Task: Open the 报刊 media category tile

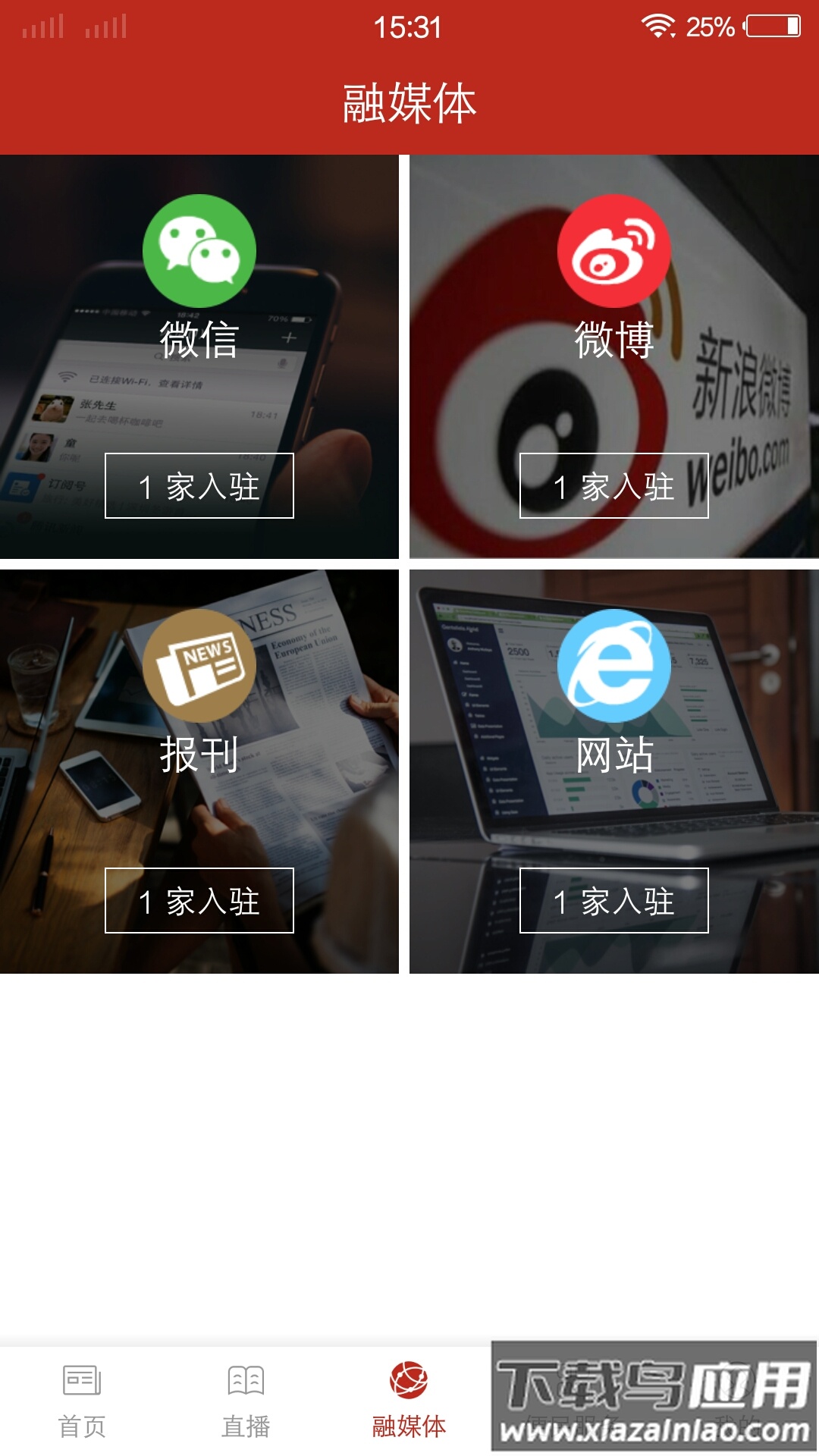Action: click(x=199, y=771)
